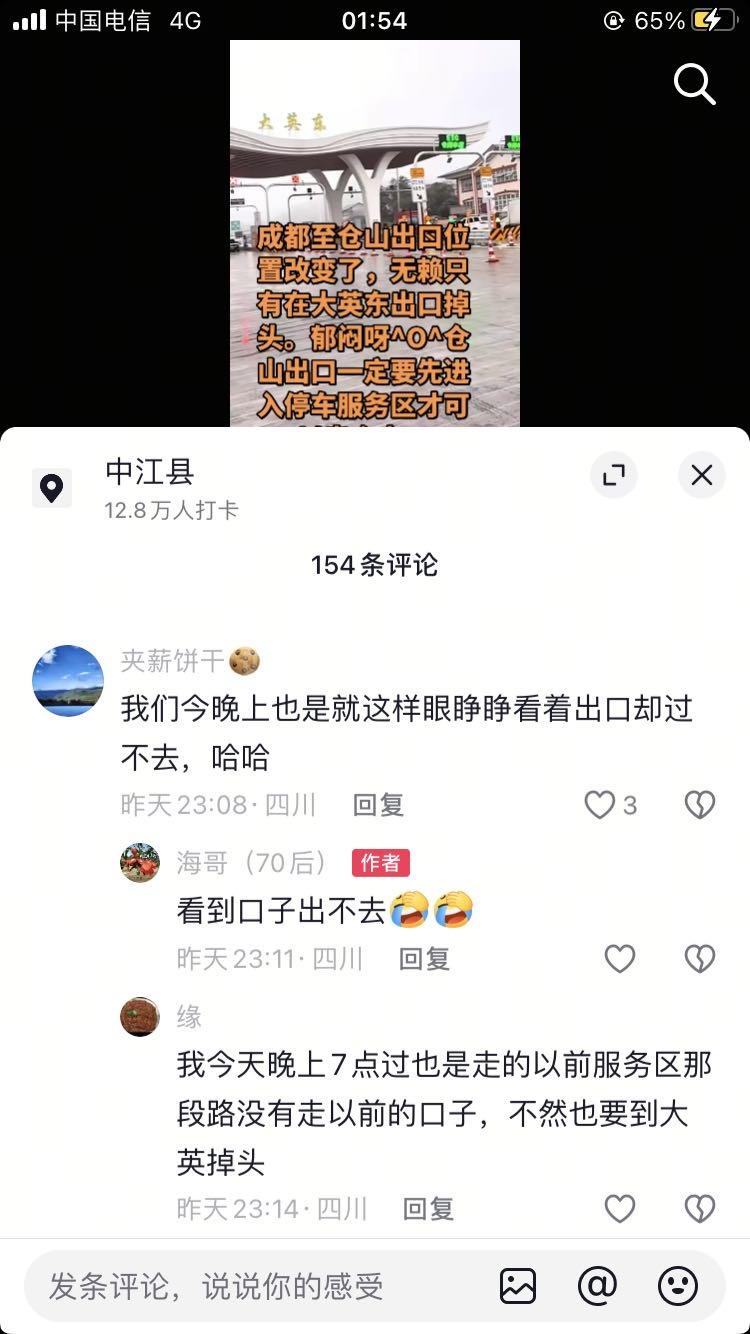Reply to 缘's comment

click(x=428, y=1209)
